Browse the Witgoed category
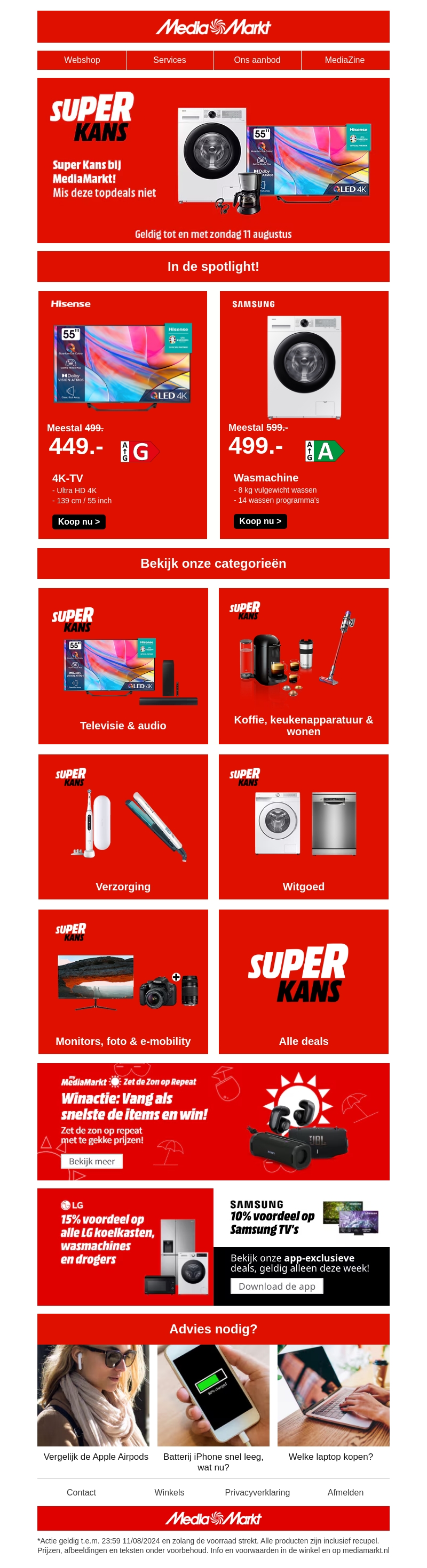This screenshot has width=427, height=1568. (x=303, y=826)
